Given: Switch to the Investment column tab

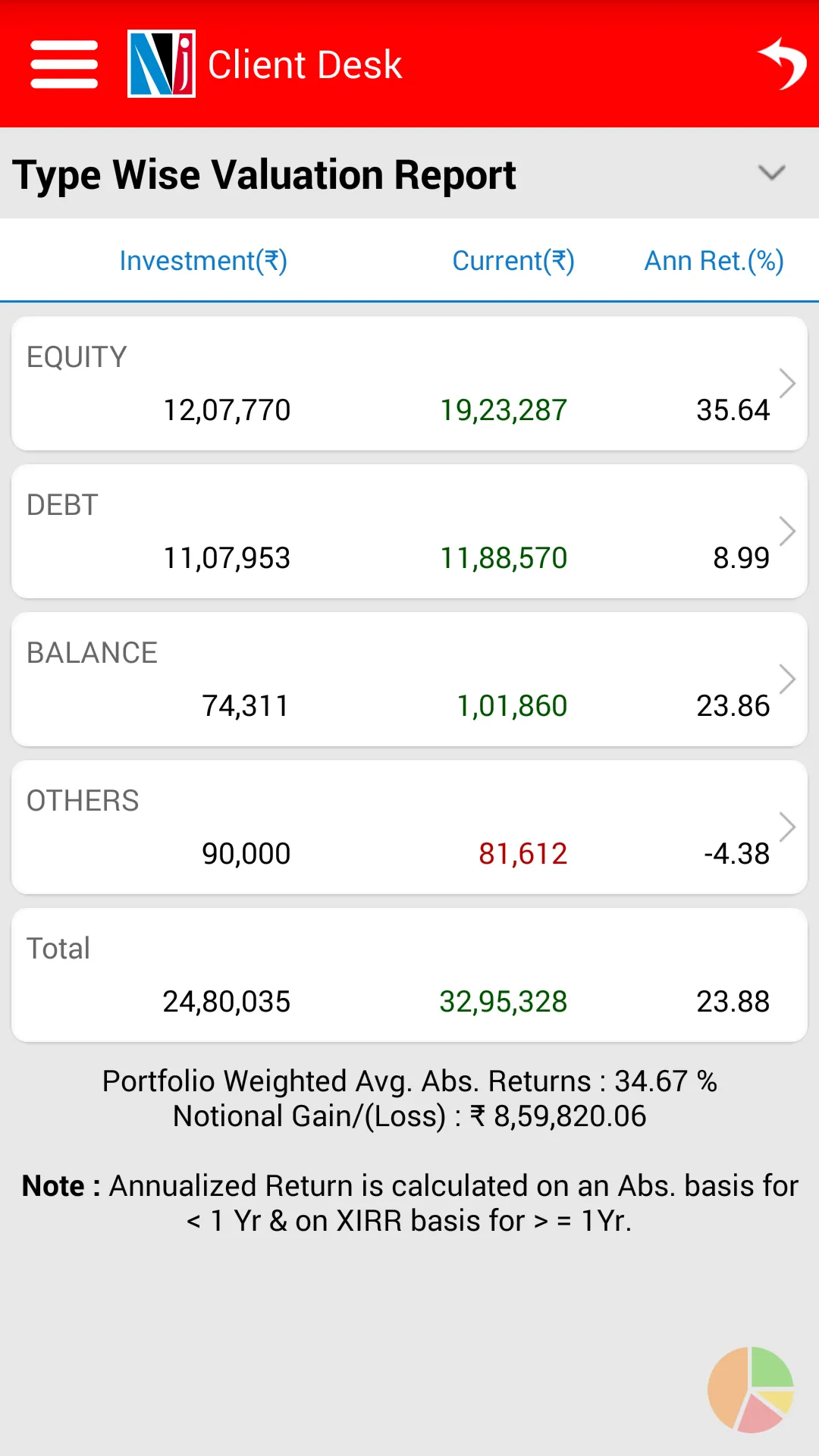Looking at the screenshot, I should tap(202, 260).
